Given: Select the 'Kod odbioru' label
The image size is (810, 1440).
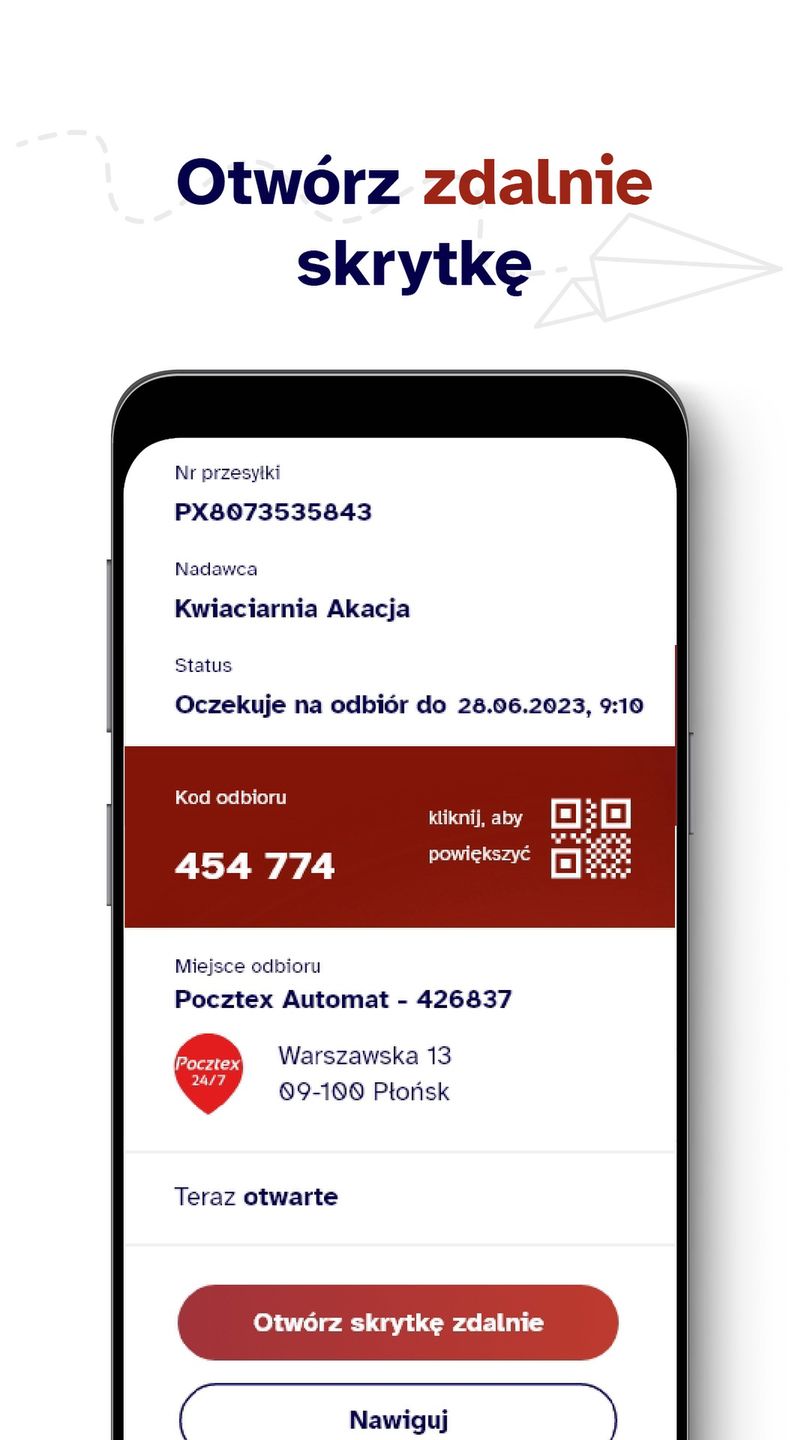Looking at the screenshot, I should (231, 797).
